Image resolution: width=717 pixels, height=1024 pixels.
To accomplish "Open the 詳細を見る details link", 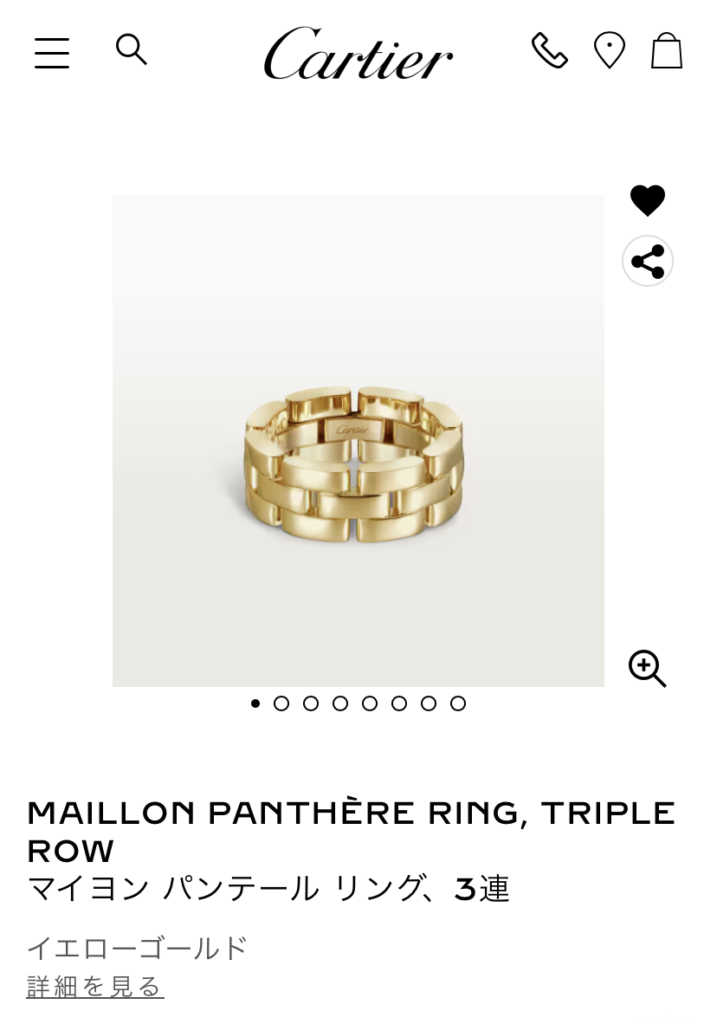I will tap(95, 987).
